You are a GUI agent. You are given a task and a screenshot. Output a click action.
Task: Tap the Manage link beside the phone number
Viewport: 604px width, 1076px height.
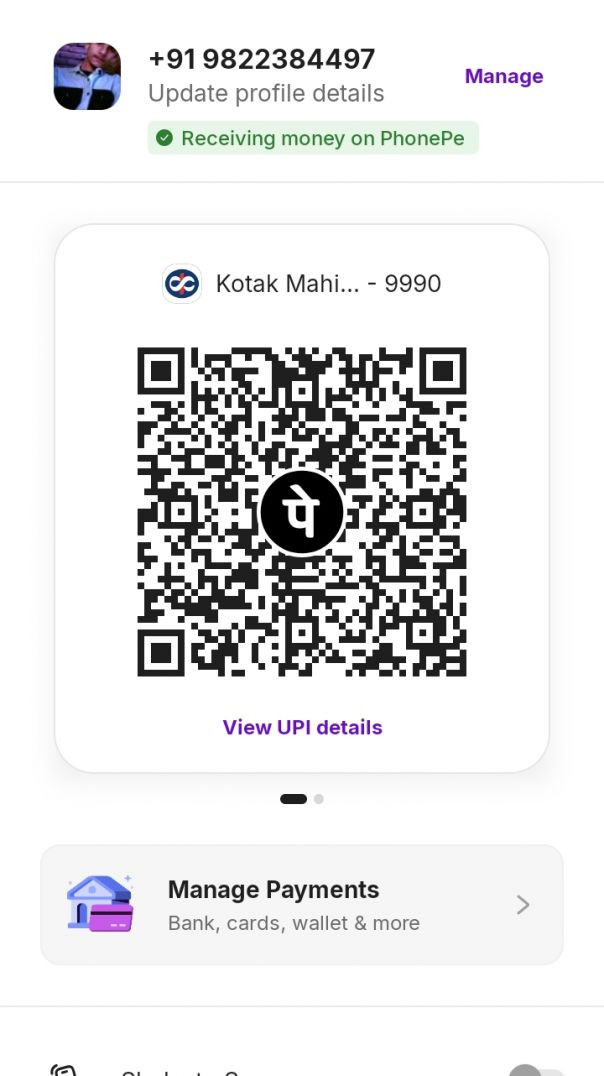tap(503, 77)
